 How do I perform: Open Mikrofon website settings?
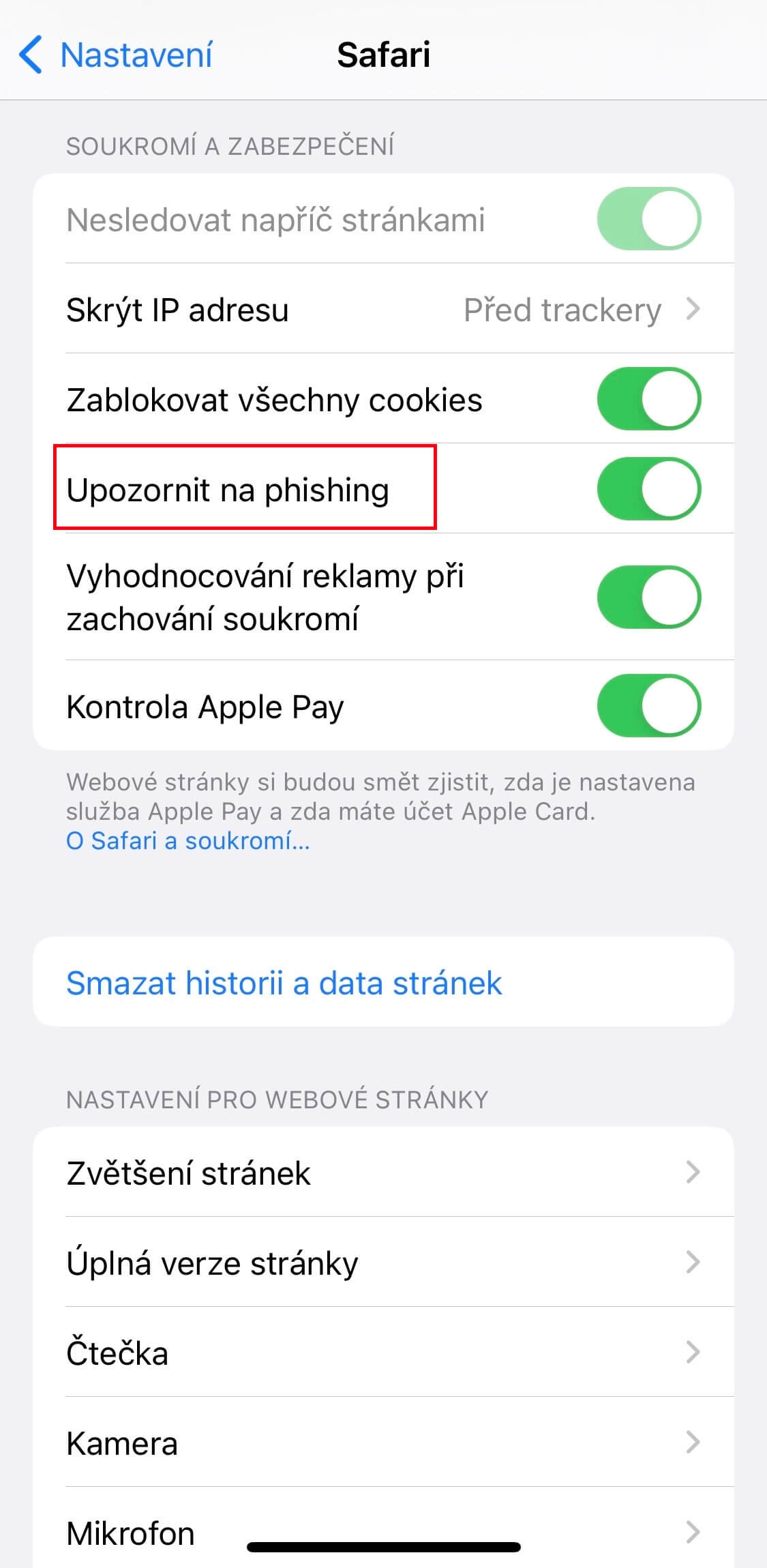[383, 1528]
